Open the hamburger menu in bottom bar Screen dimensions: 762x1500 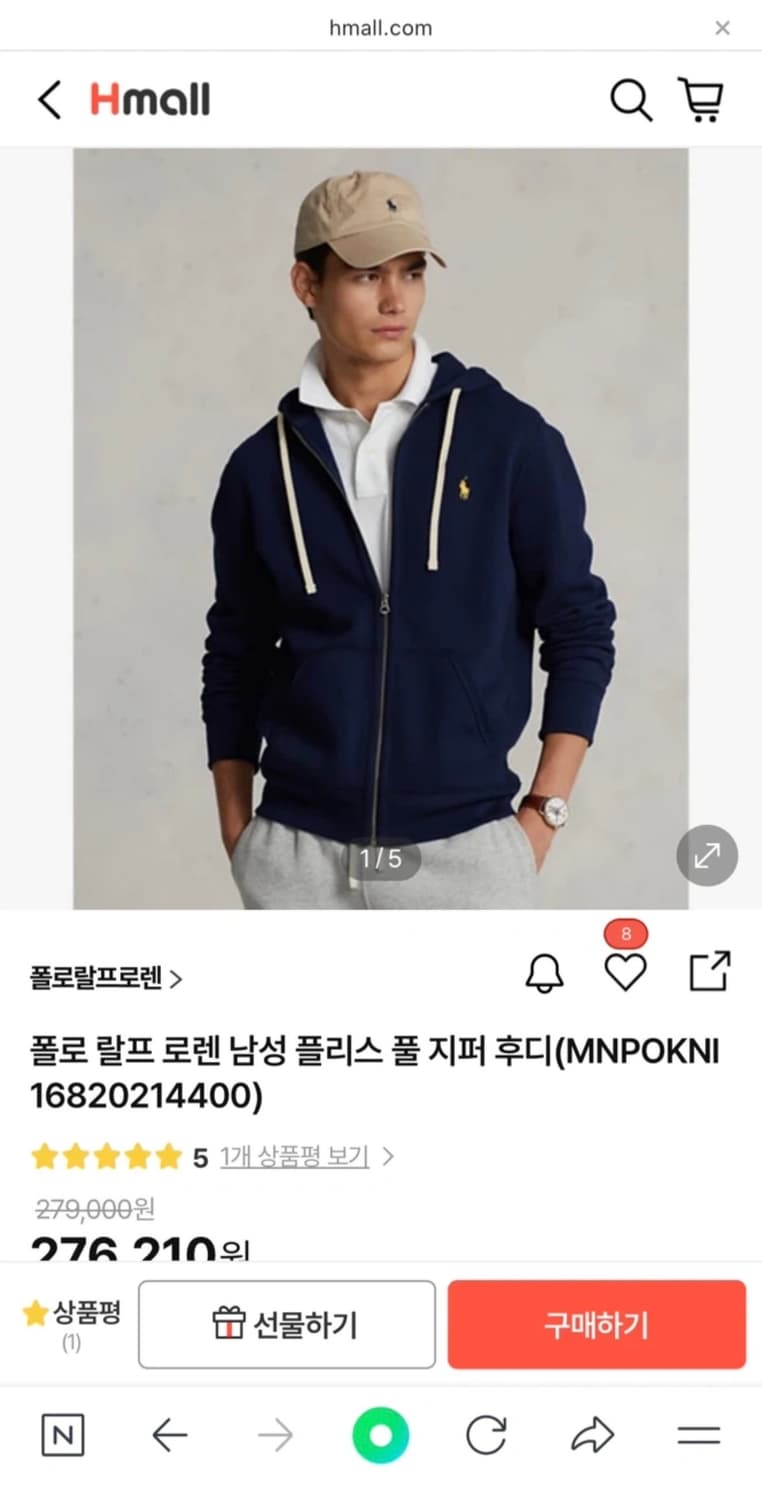pos(699,1435)
